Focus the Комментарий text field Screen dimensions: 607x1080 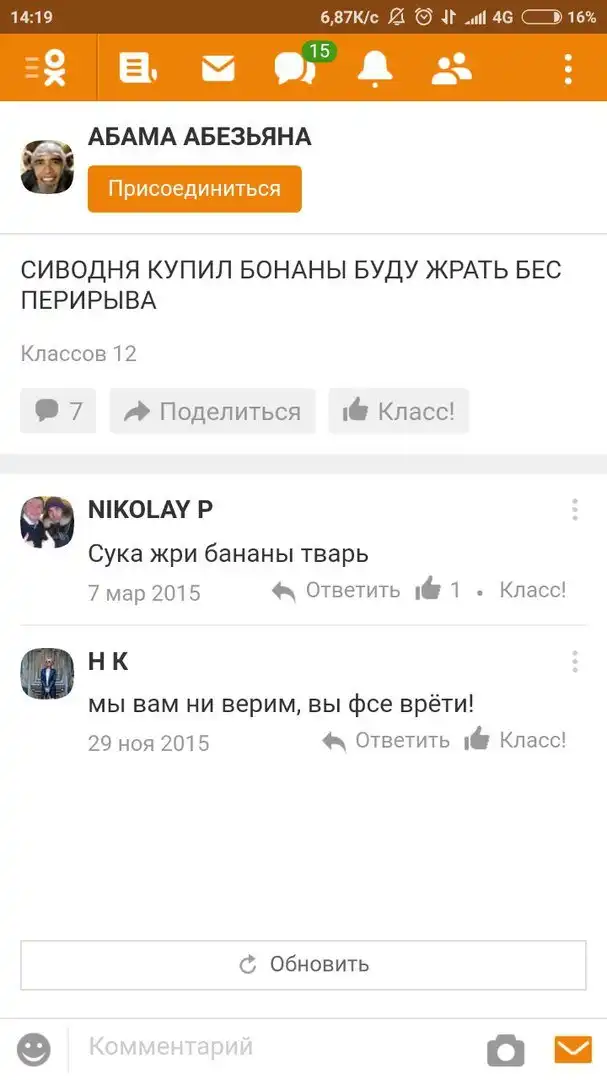point(270,1047)
